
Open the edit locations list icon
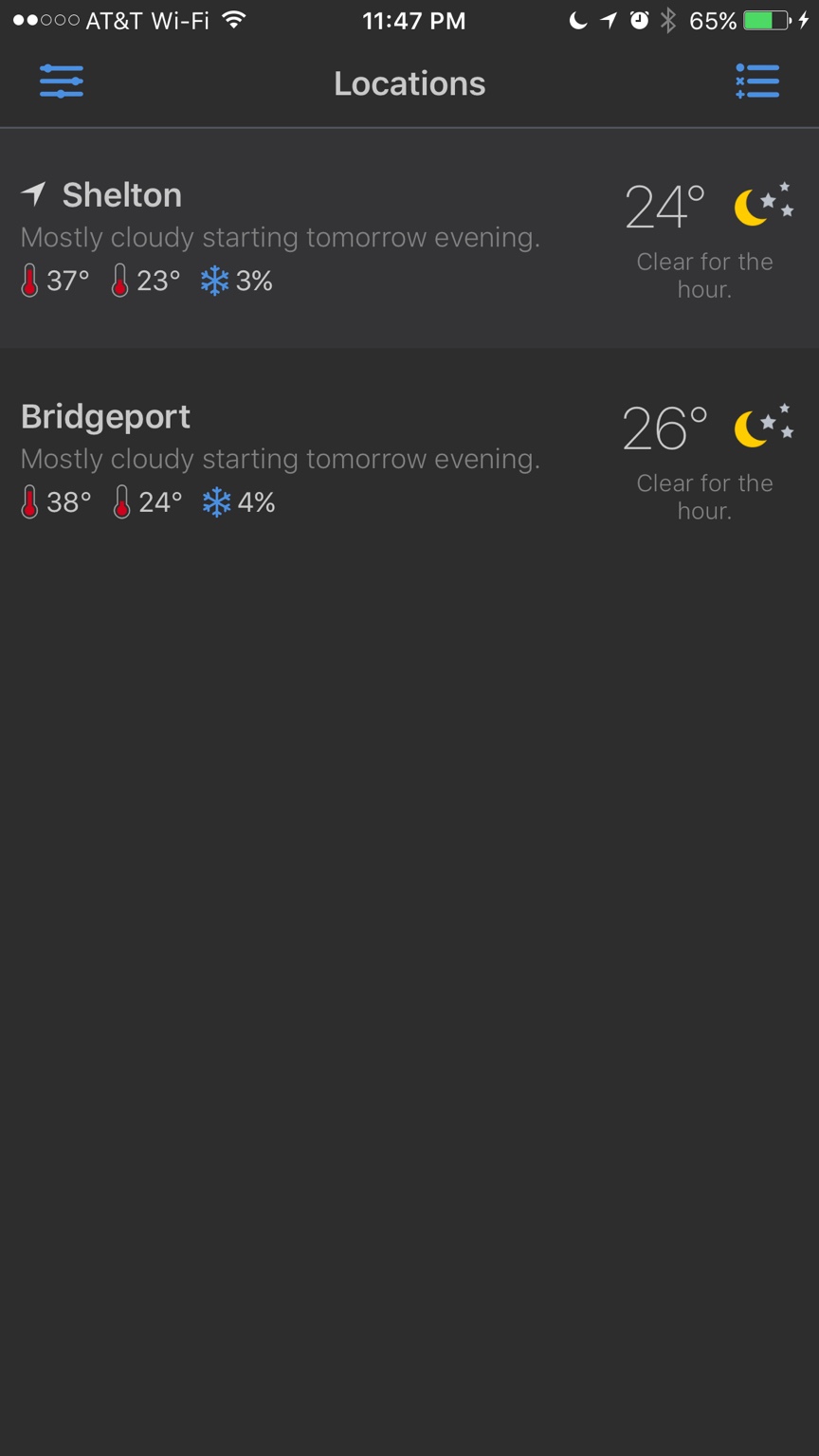[x=756, y=82]
